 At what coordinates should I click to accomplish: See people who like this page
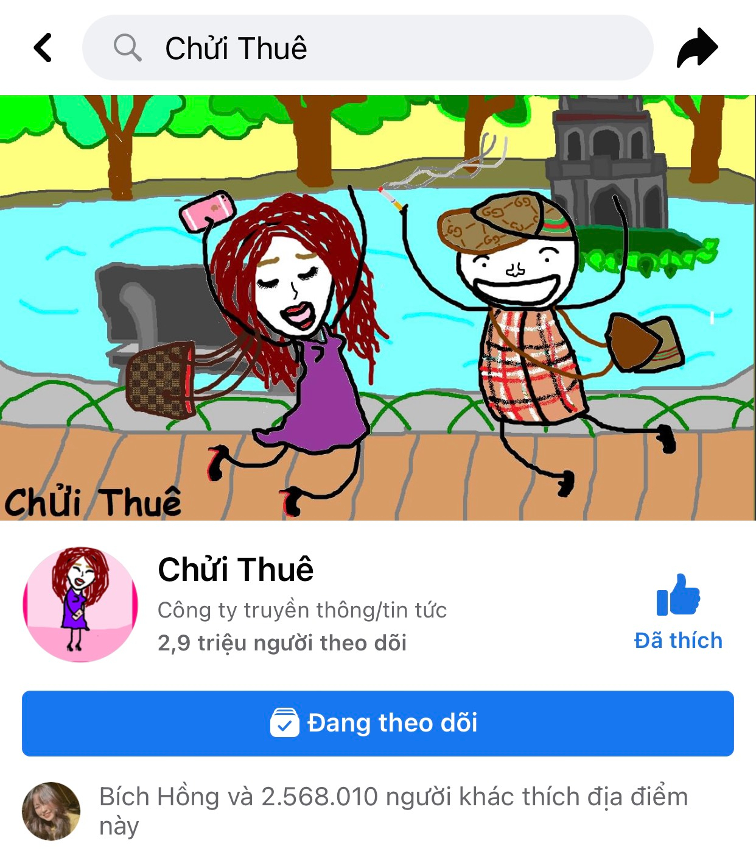(x=392, y=811)
